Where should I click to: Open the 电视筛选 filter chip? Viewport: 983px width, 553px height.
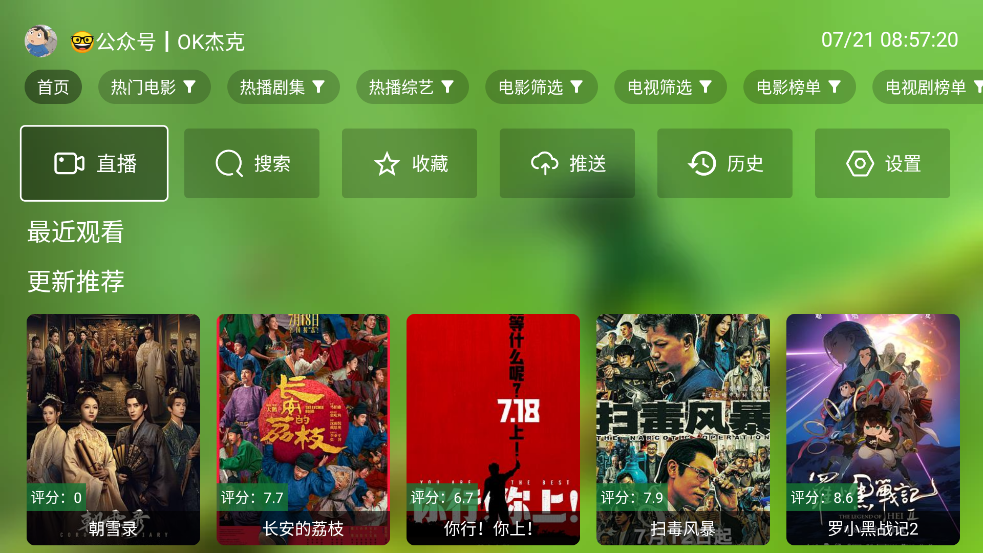670,87
